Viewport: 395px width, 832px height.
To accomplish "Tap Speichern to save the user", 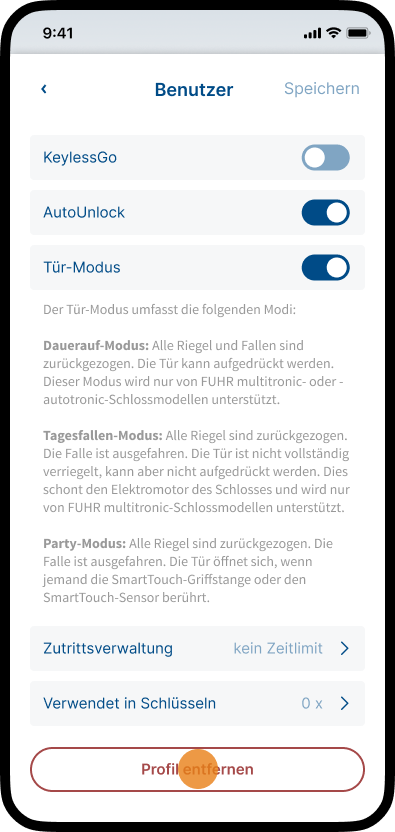I will tap(322, 89).
